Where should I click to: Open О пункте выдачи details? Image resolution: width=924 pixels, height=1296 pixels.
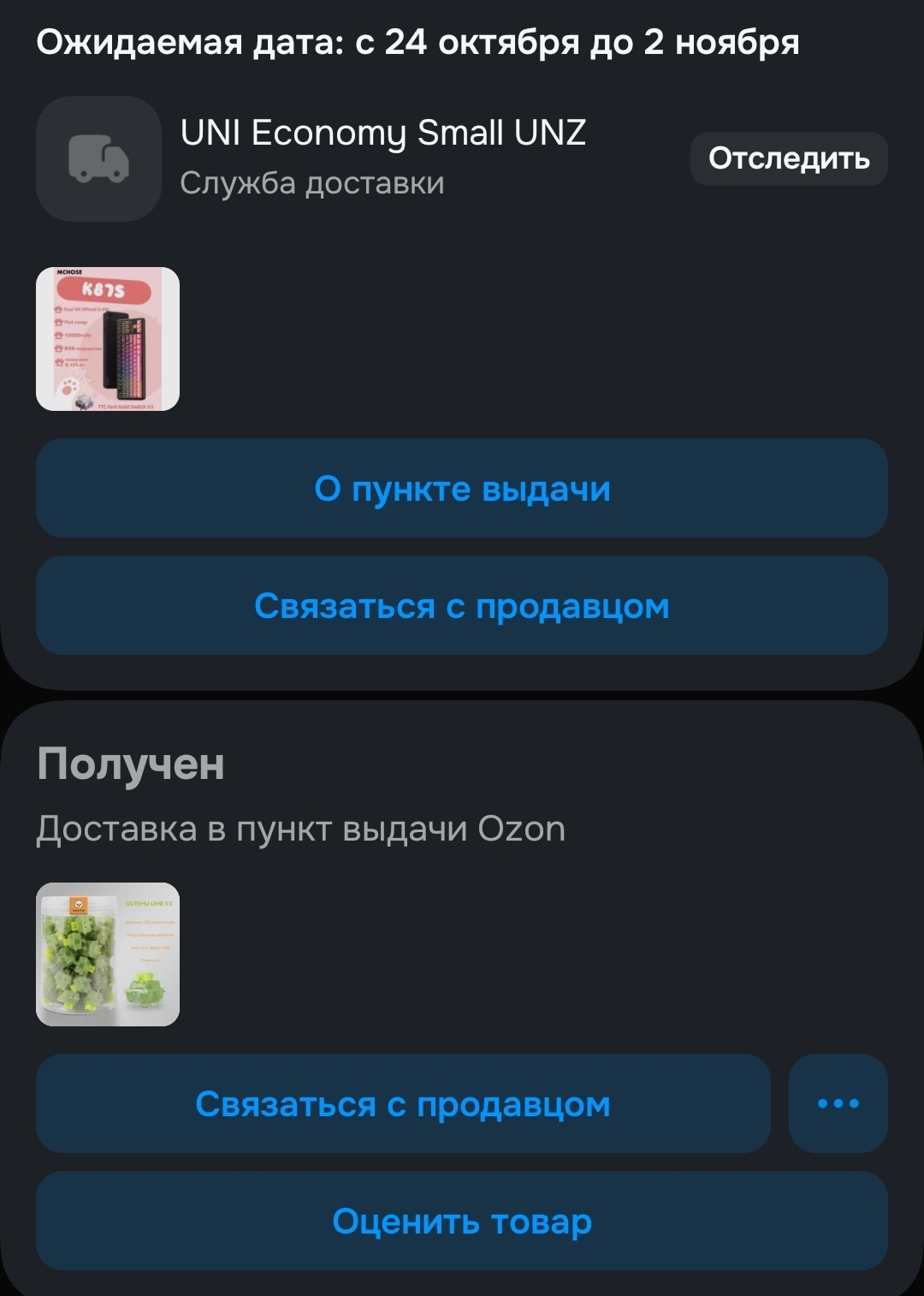coord(461,489)
